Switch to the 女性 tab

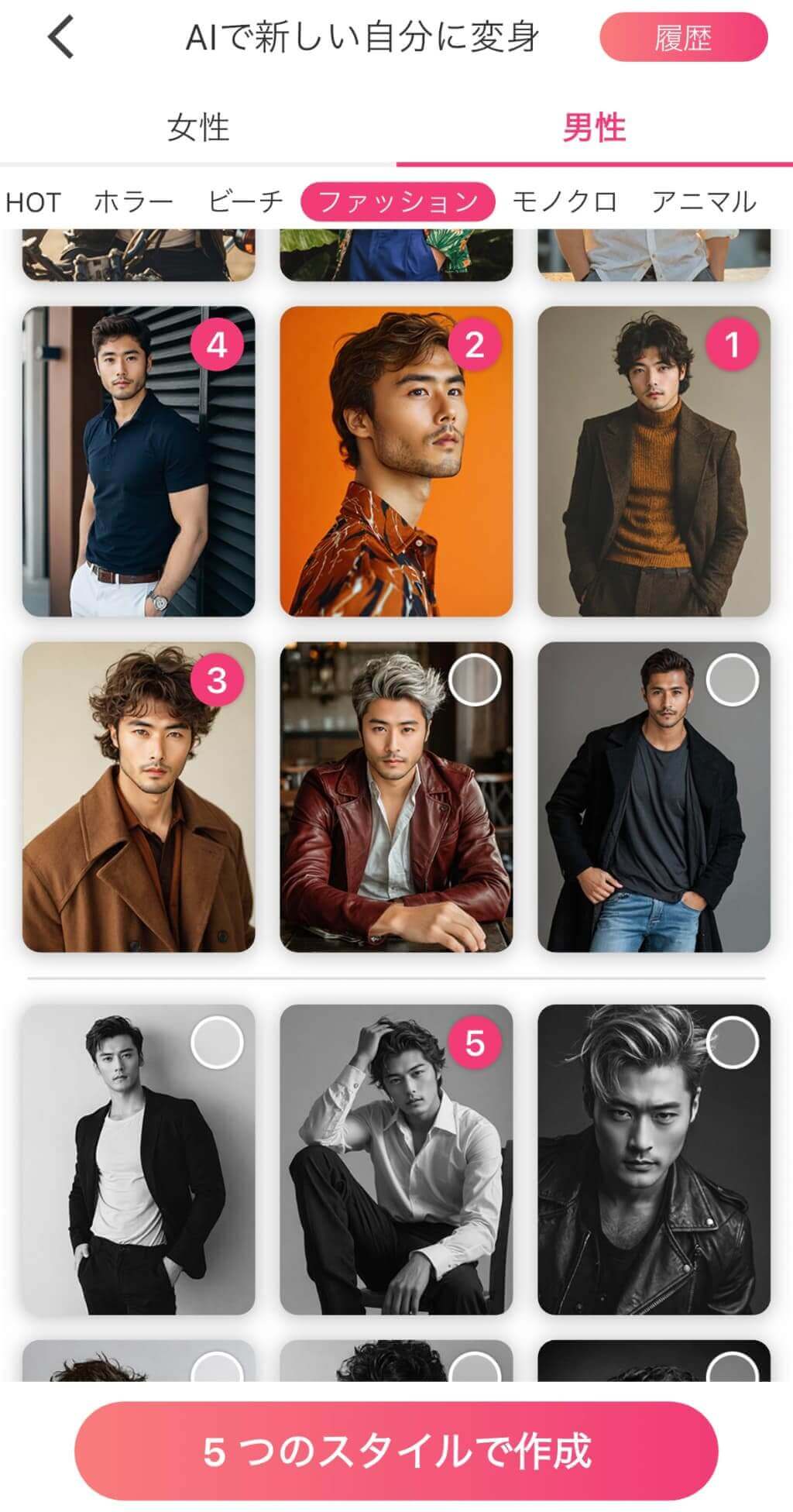coord(198,128)
